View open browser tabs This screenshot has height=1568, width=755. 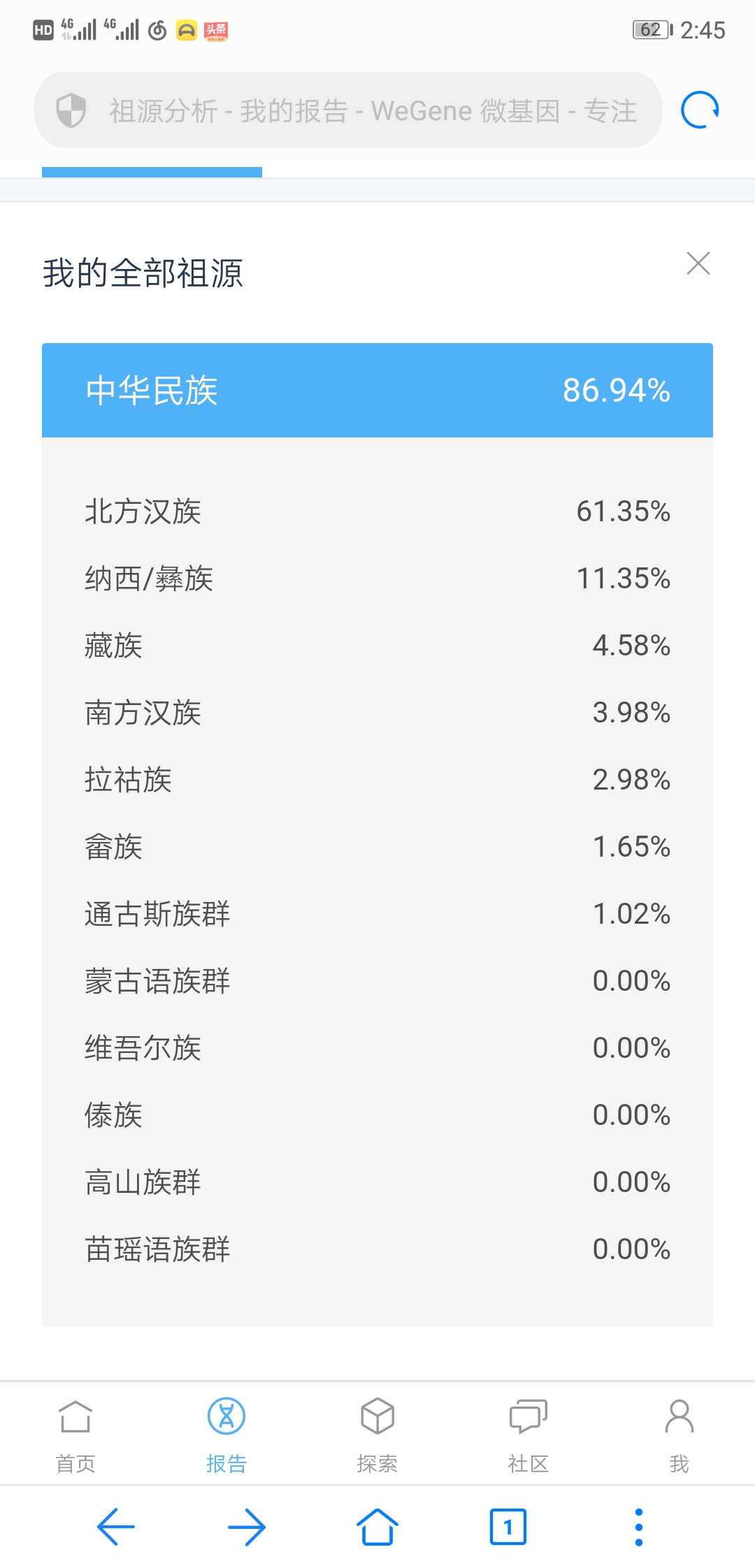pos(508,1527)
